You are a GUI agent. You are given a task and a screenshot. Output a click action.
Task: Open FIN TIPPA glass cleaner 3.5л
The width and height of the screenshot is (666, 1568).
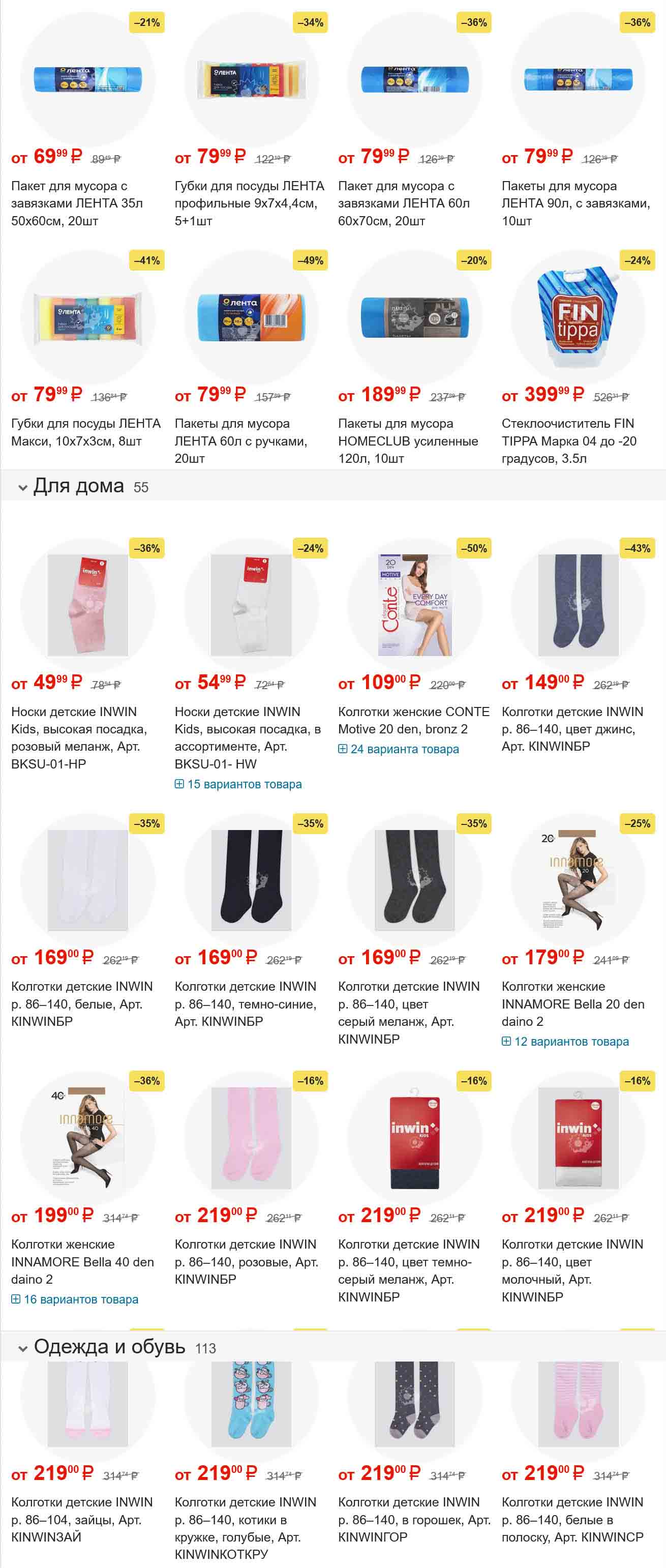tap(569, 440)
